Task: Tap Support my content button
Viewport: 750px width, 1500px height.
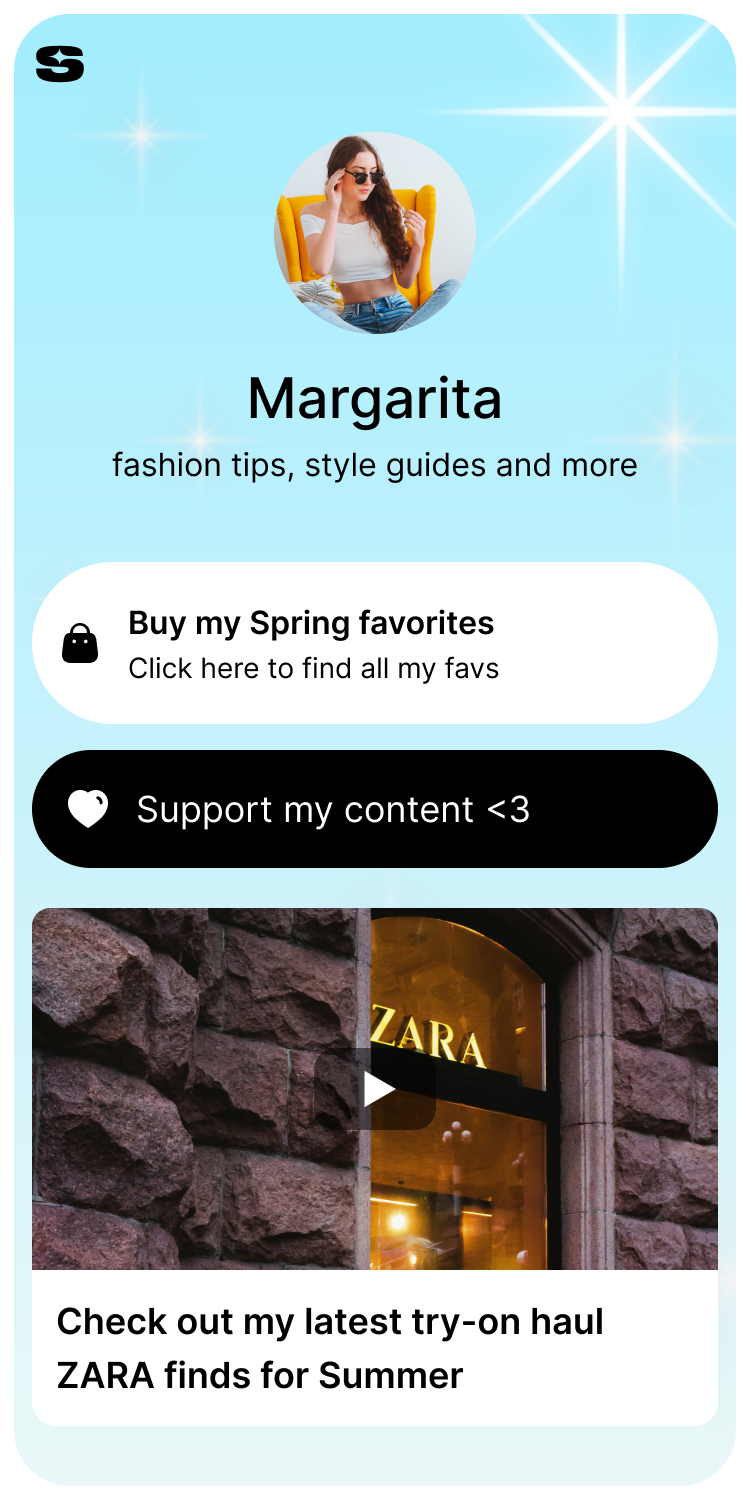Action: click(x=374, y=809)
